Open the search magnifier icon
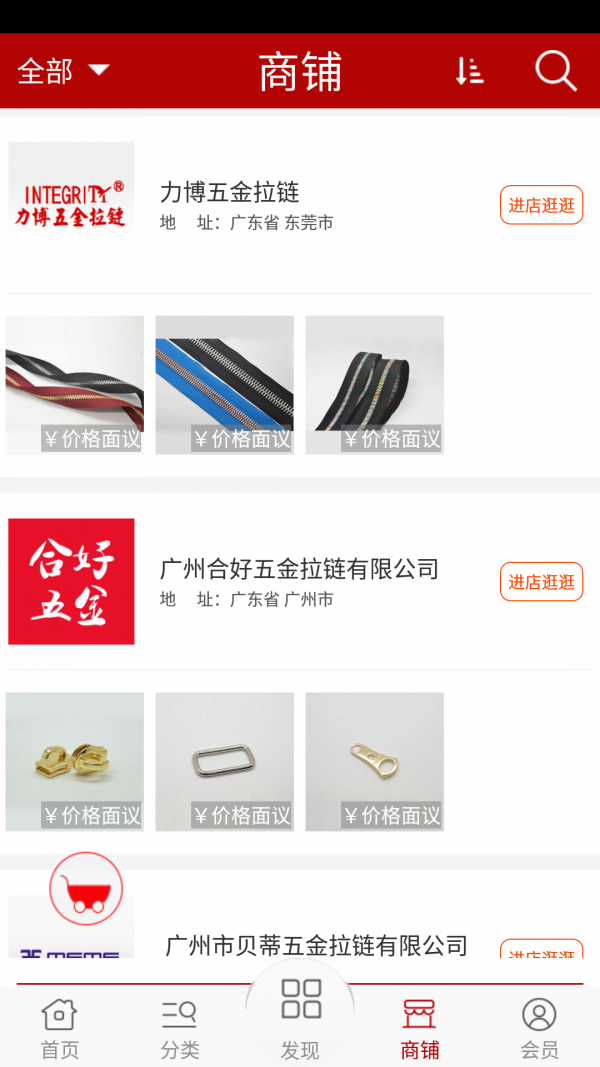Screen dimensions: 600x1067 [556, 71]
